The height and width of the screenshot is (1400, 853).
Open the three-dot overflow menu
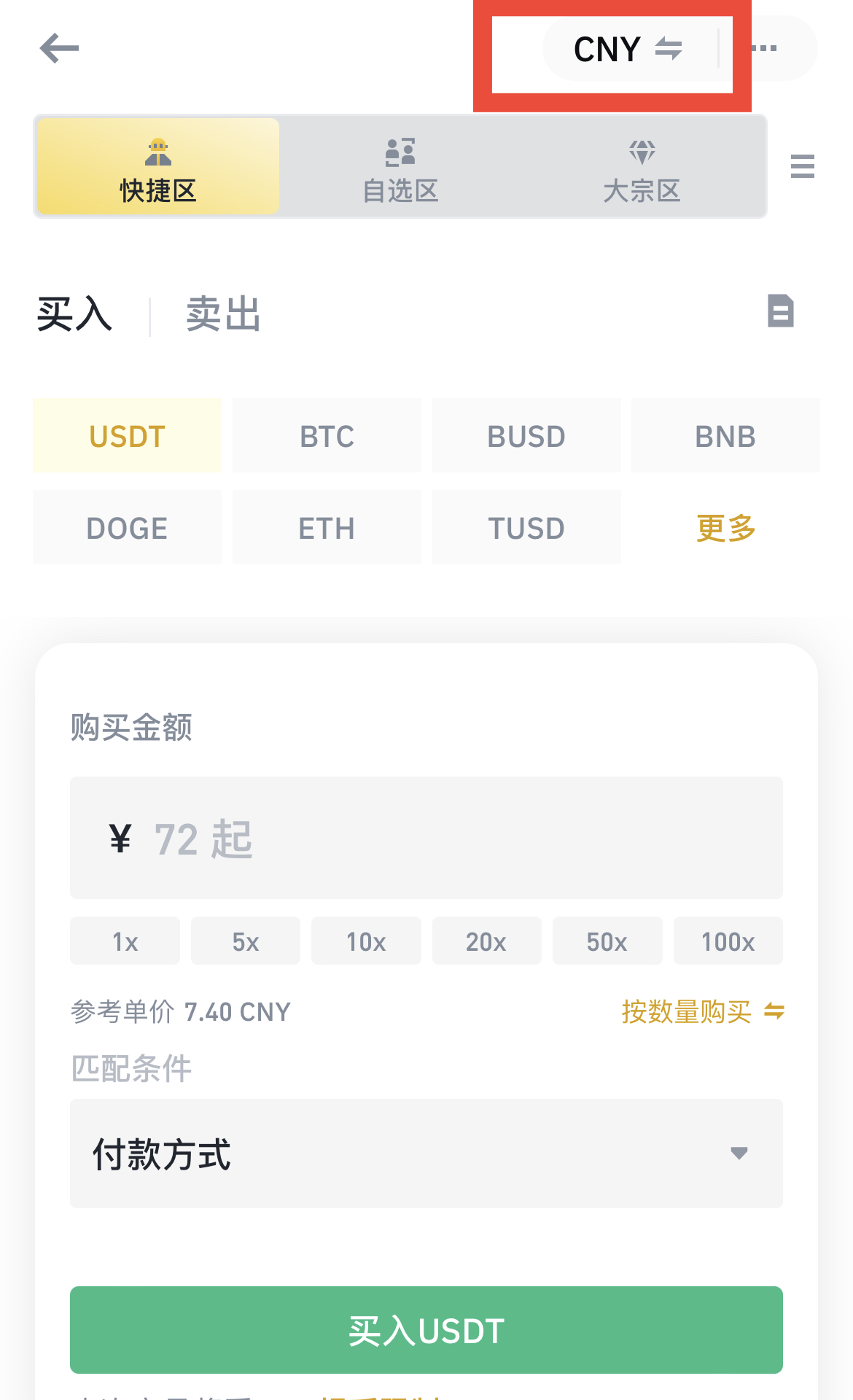[x=765, y=48]
